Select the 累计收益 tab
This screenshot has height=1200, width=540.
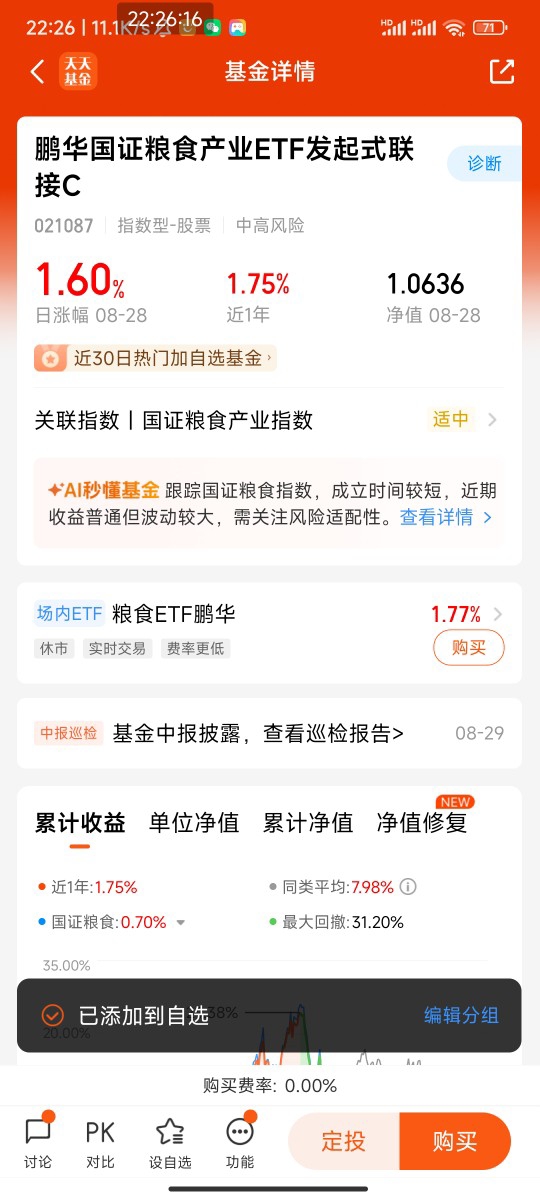click(x=80, y=823)
